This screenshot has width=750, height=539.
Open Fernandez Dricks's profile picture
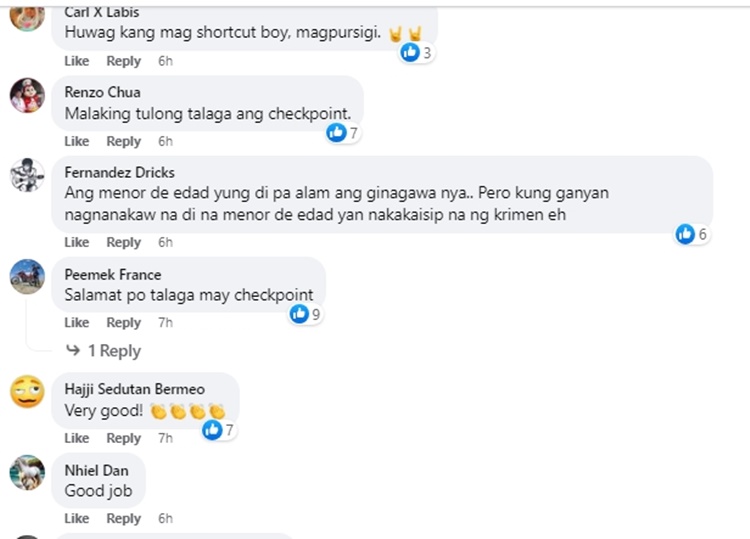27,175
